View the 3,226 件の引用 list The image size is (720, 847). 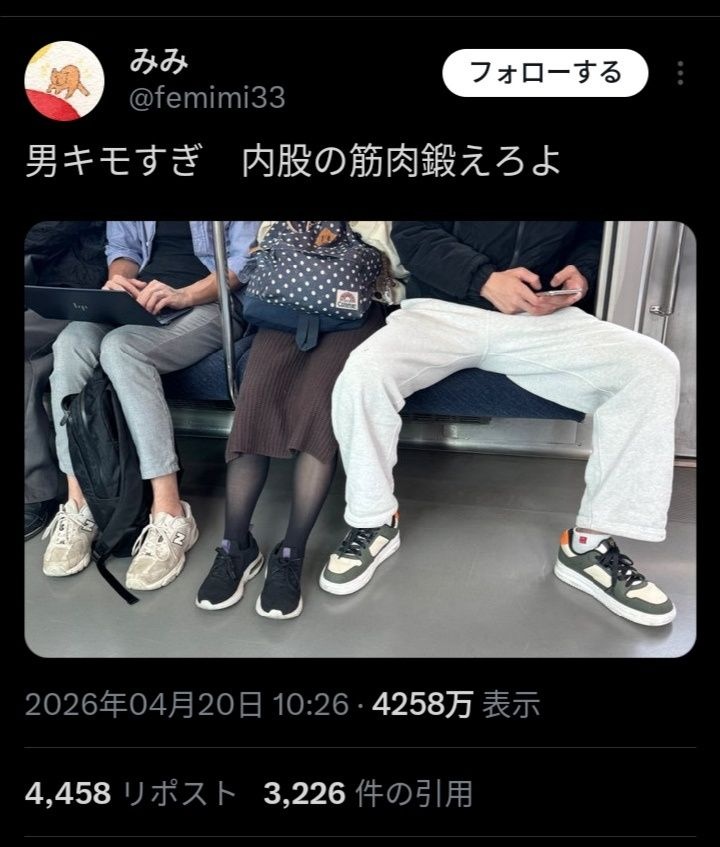[367, 794]
